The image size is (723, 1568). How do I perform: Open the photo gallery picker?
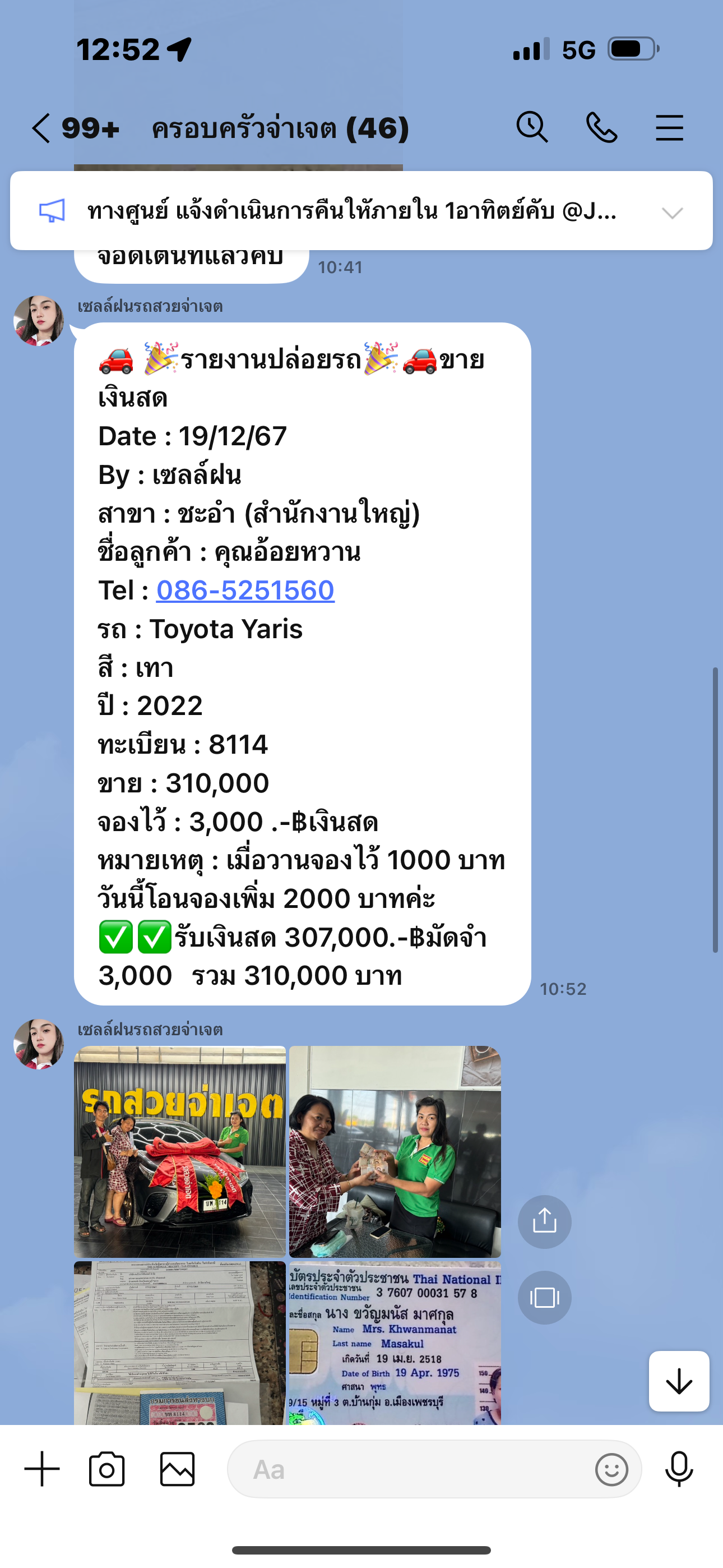(x=177, y=1469)
